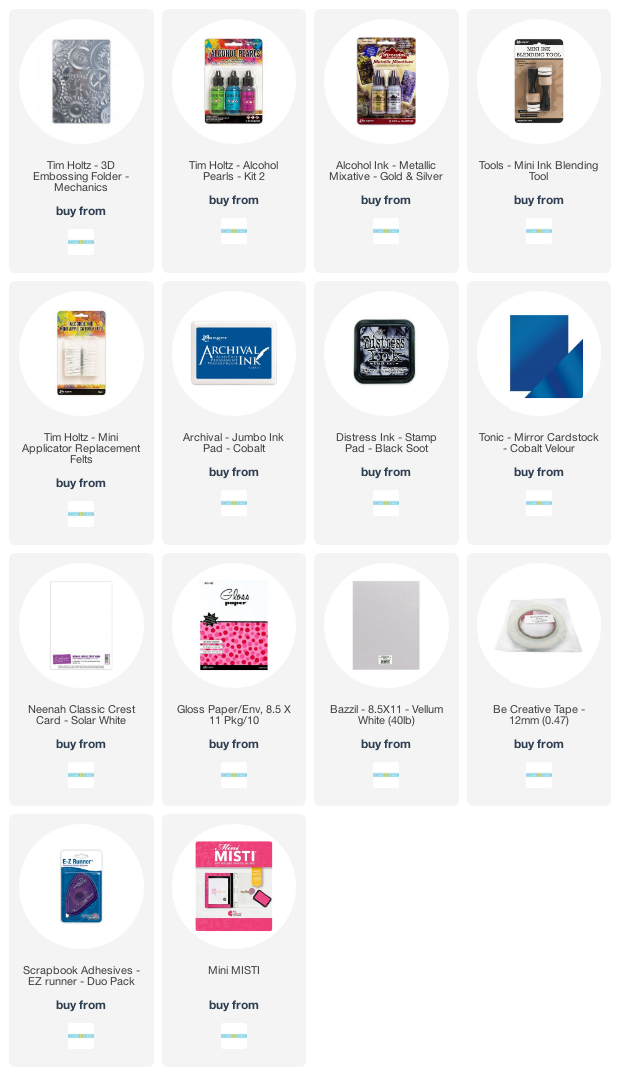This screenshot has height=1088, width=620.
Task: Tap the store icon under Tonic Mirror Cardstock
Action: tap(538, 503)
